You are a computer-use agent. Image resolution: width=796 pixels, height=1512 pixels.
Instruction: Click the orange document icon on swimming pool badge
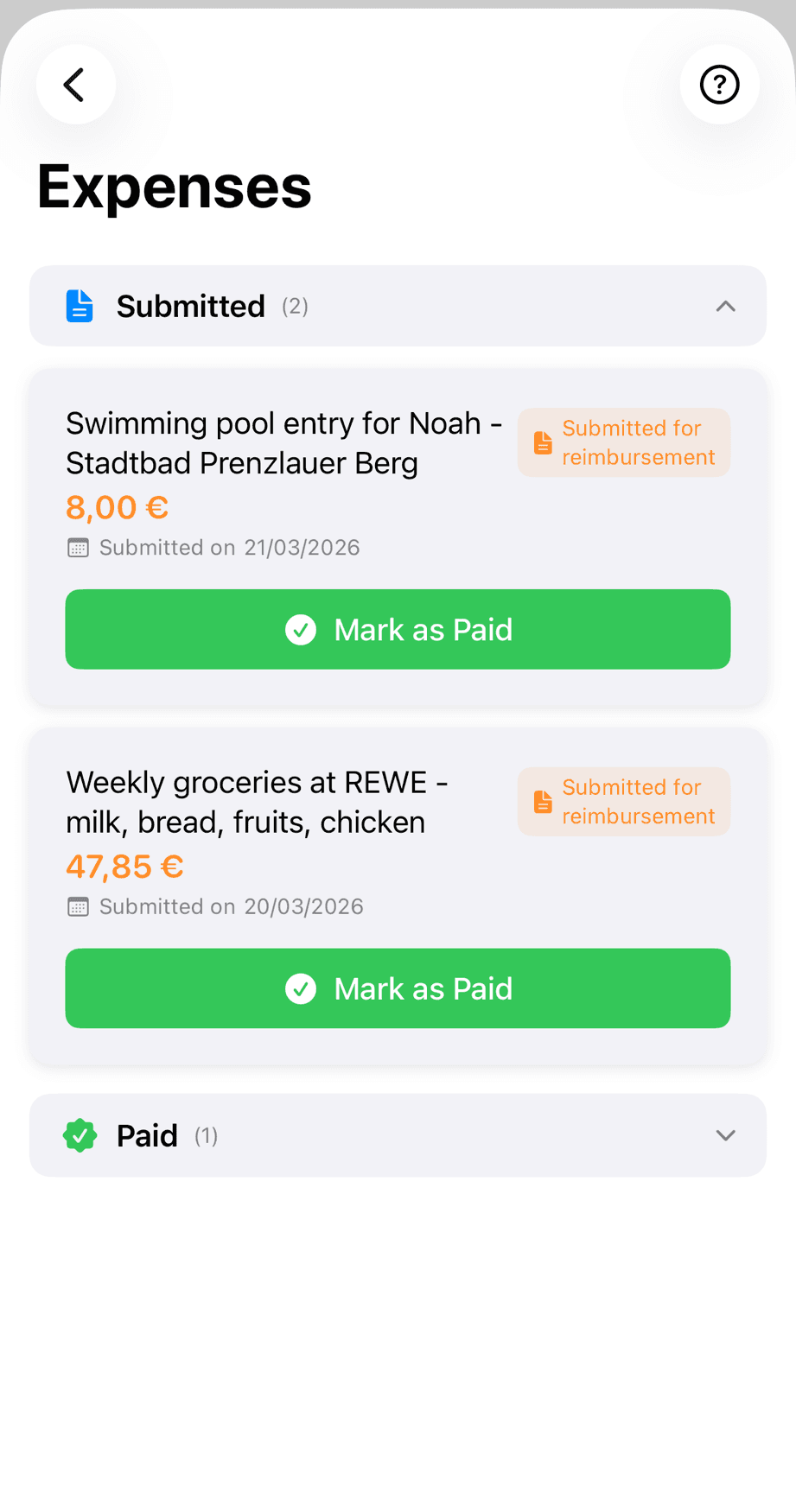coord(542,442)
